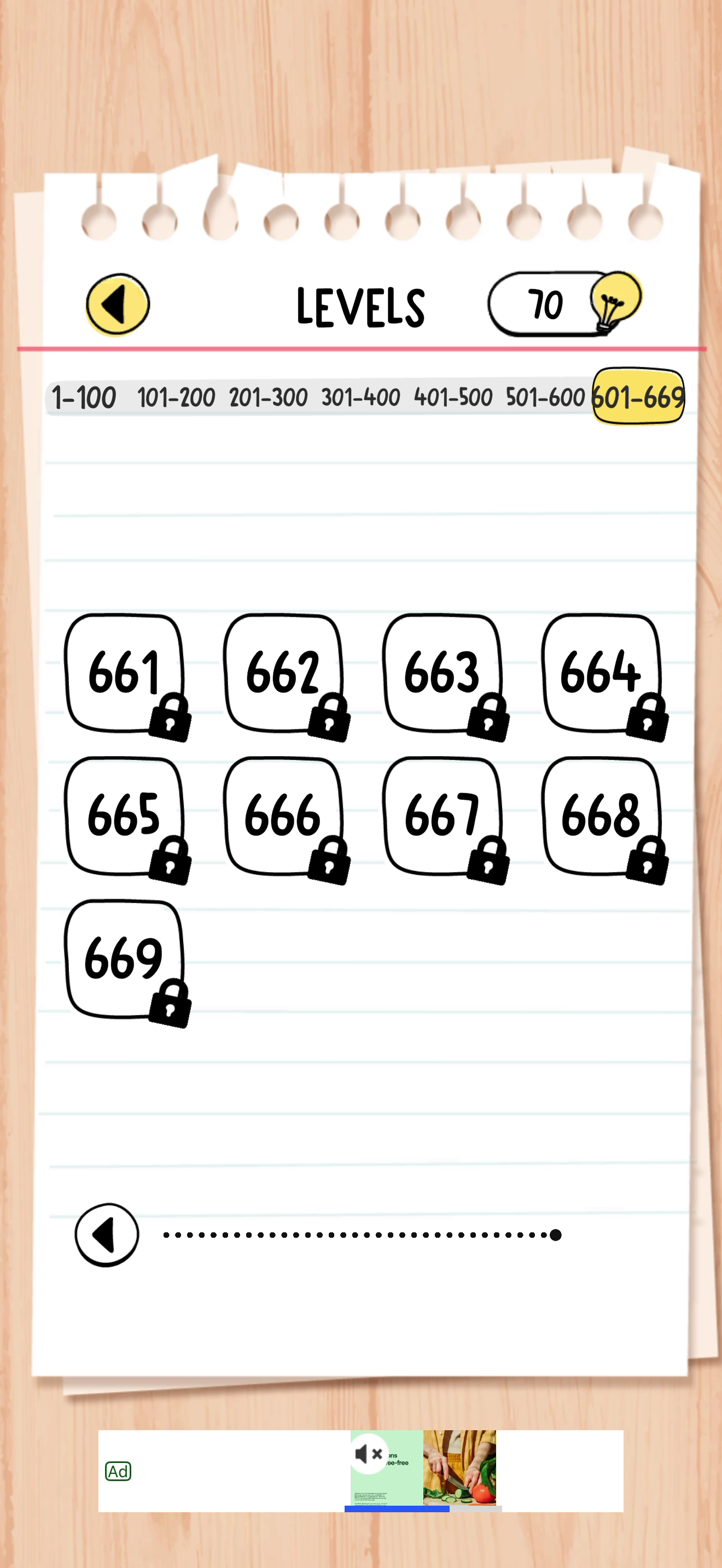This screenshot has height=1568, width=722.
Task: Switch to the 401-500 levels tab
Action: [x=453, y=397]
